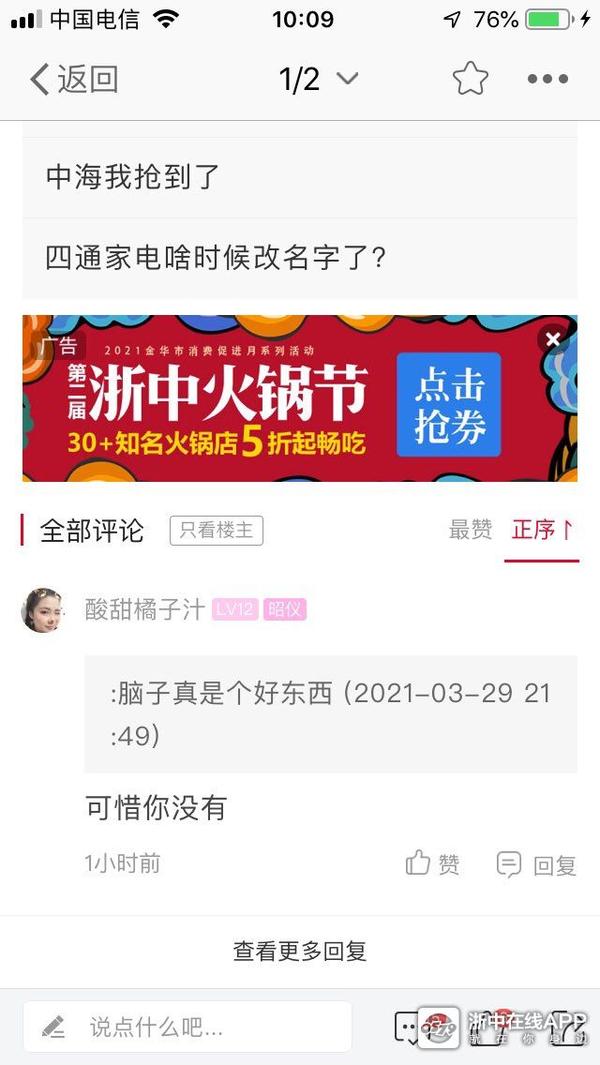The width and height of the screenshot is (600, 1065).
Task: Open the thread 中海我抢到了
Action: coord(300,177)
